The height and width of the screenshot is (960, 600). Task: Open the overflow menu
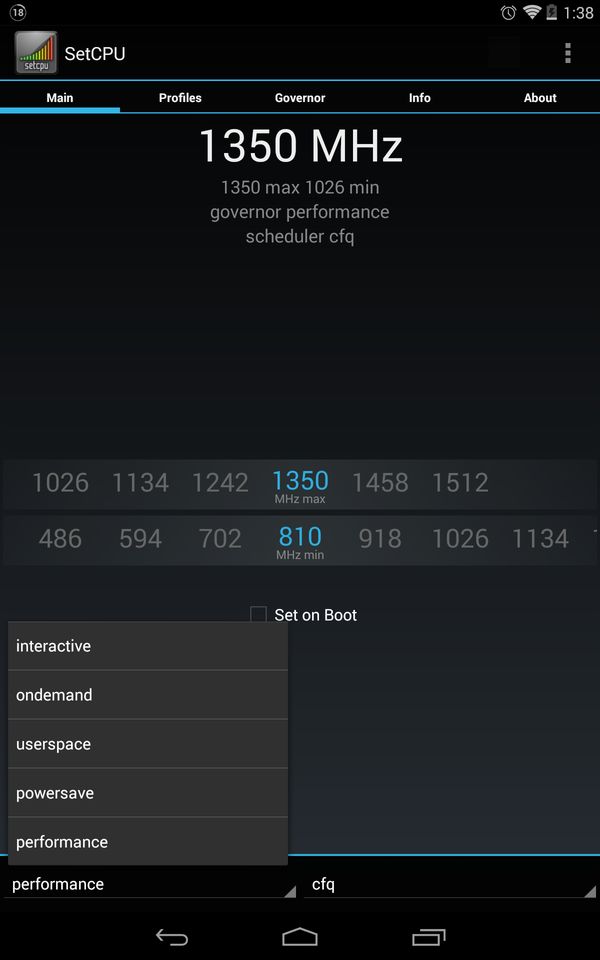tap(568, 53)
